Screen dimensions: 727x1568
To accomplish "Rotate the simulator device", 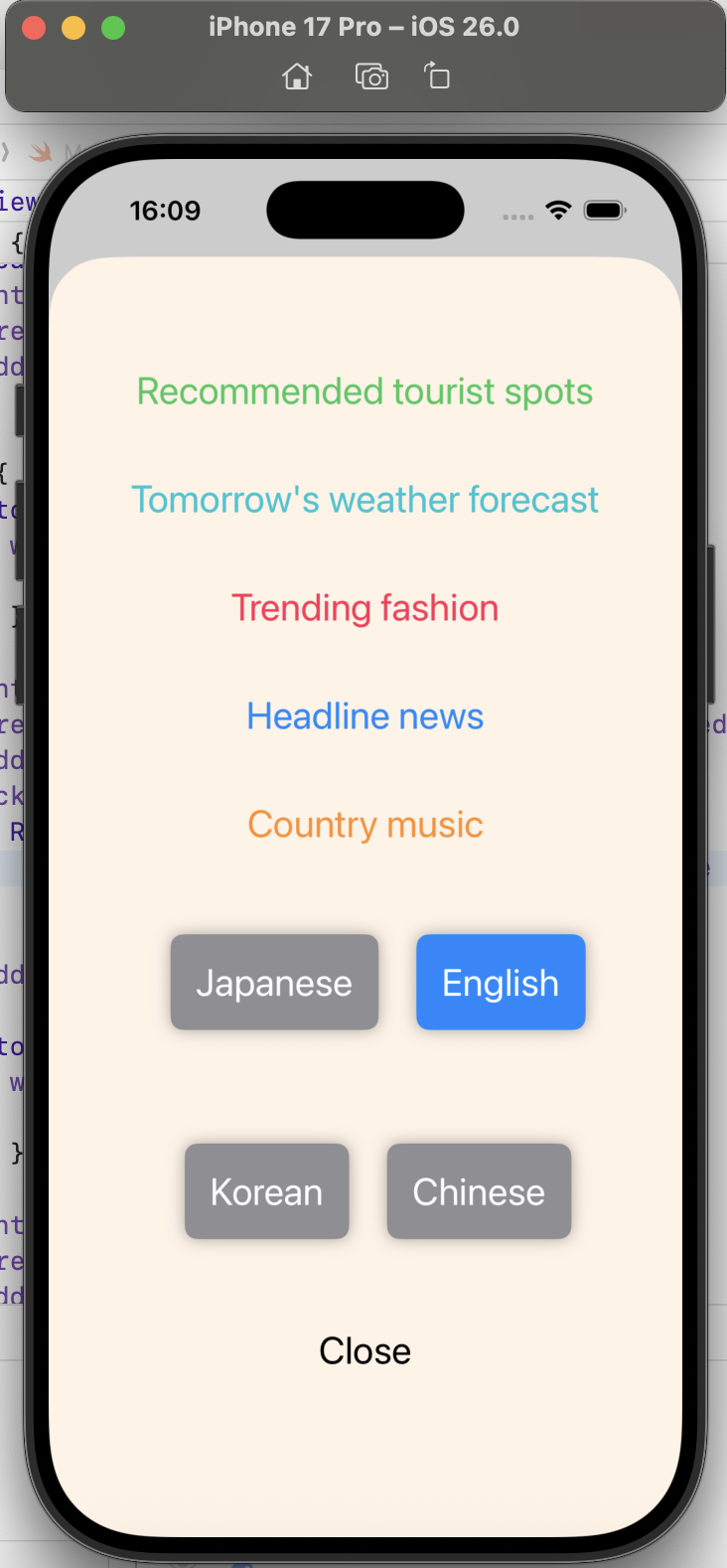I will click(437, 77).
